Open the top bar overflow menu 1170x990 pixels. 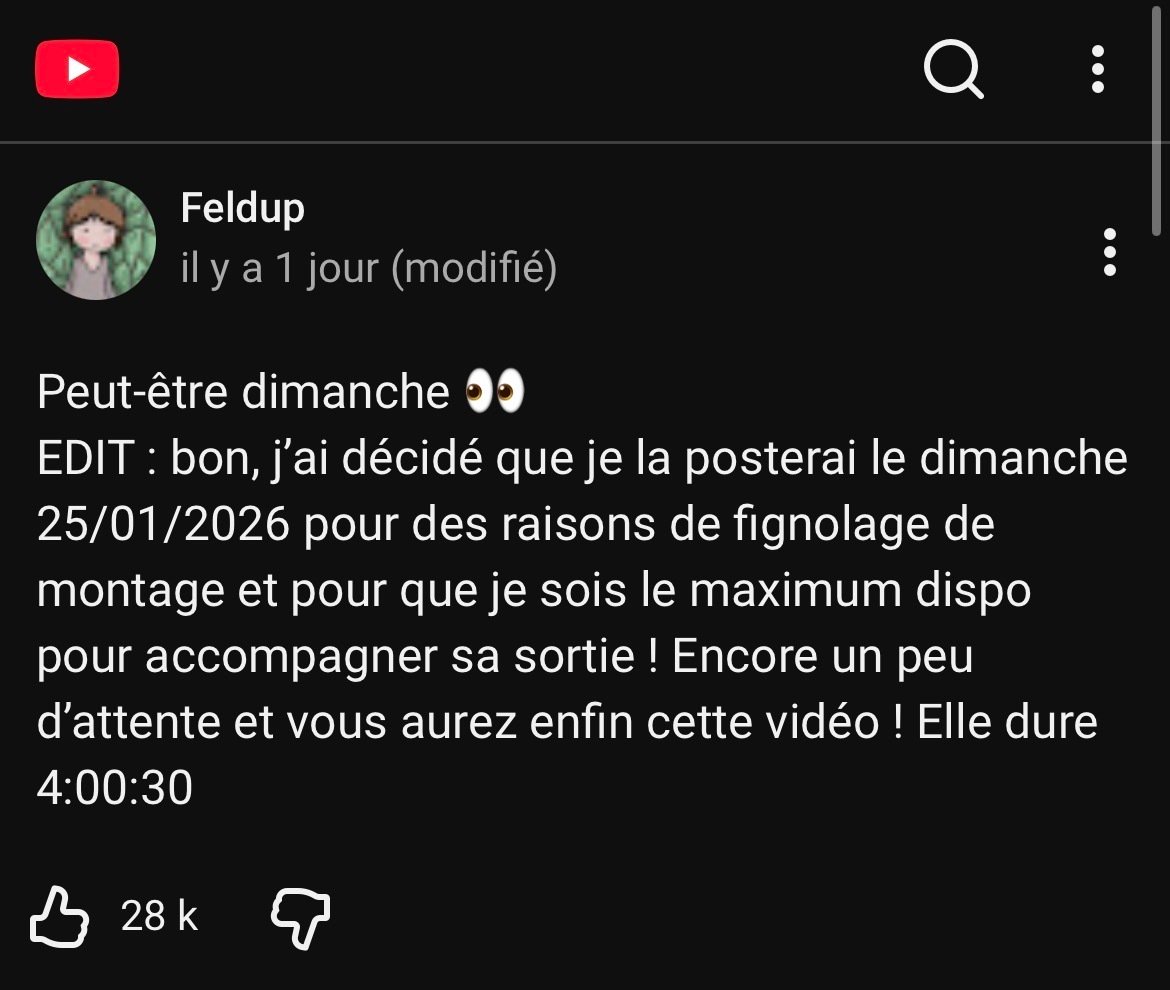[1098, 70]
